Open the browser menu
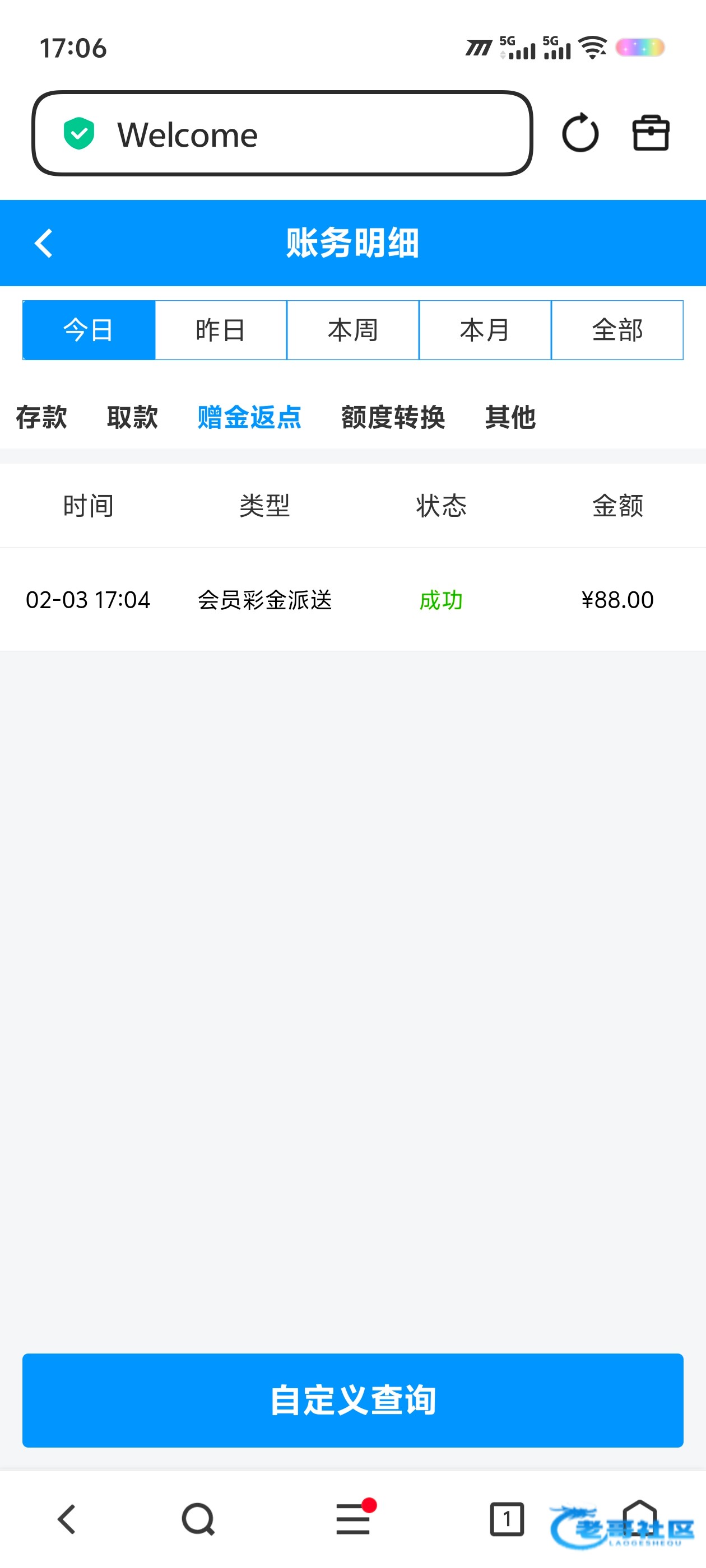The width and height of the screenshot is (706, 1568). click(354, 1519)
